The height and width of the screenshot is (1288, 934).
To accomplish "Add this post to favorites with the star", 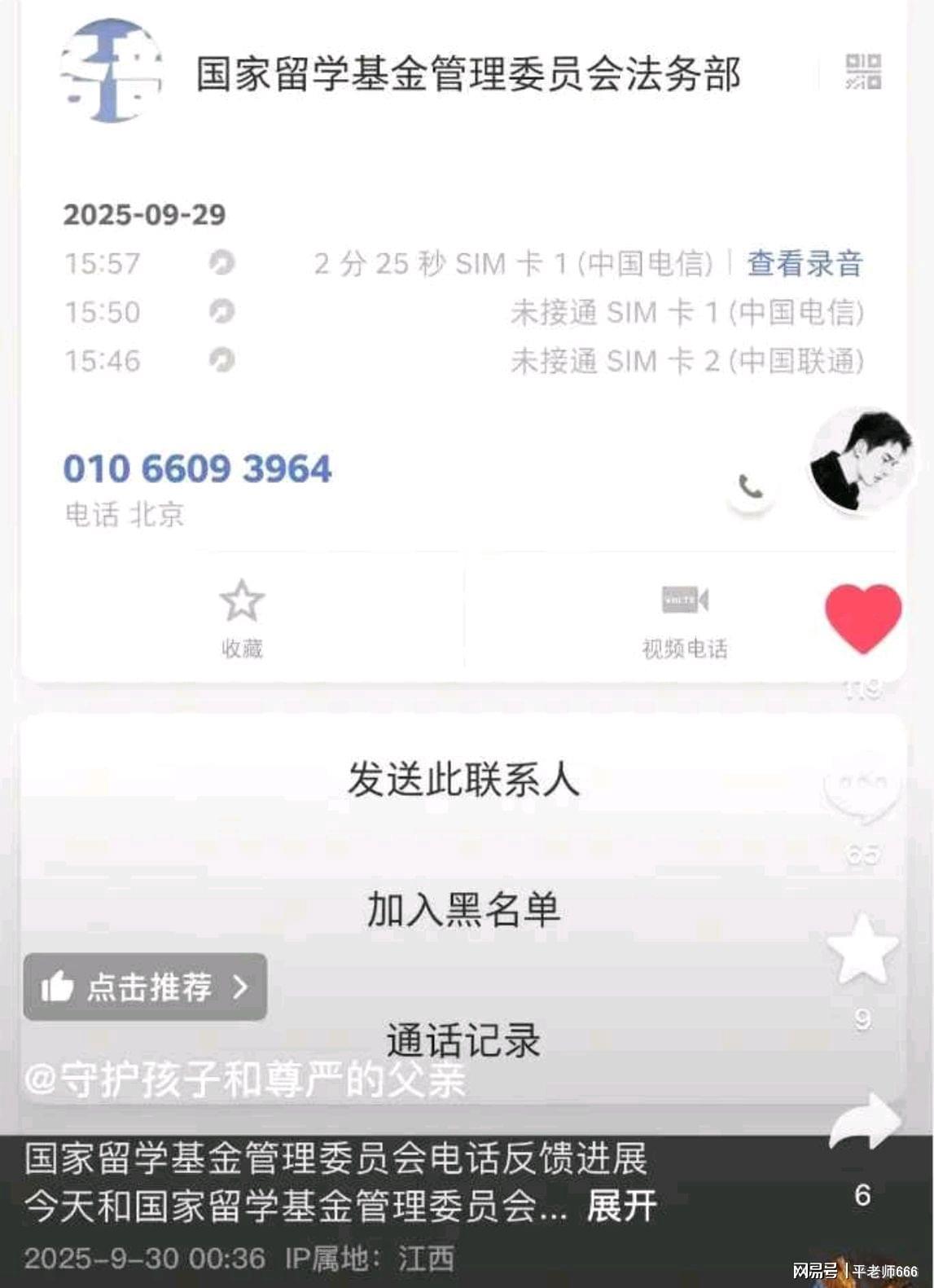I will click(x=862, y=949).
